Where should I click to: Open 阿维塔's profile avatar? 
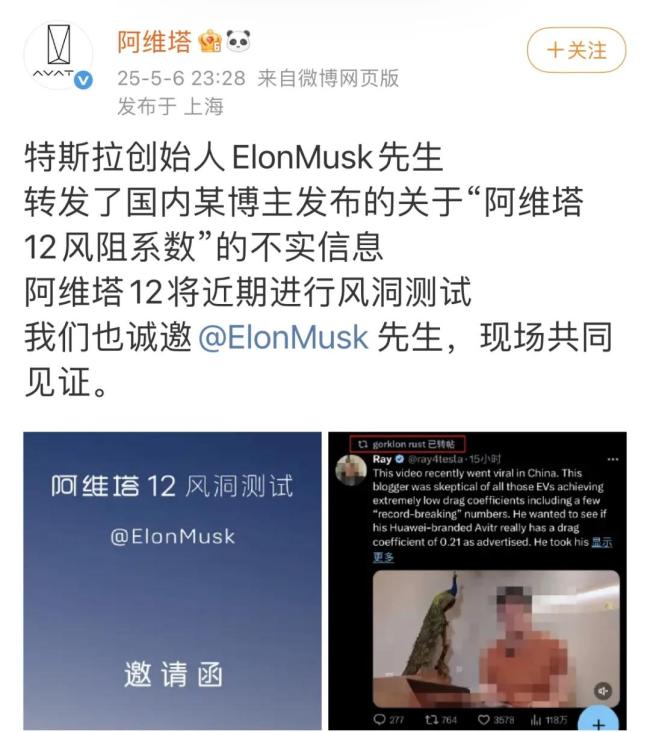coord(57,55)
